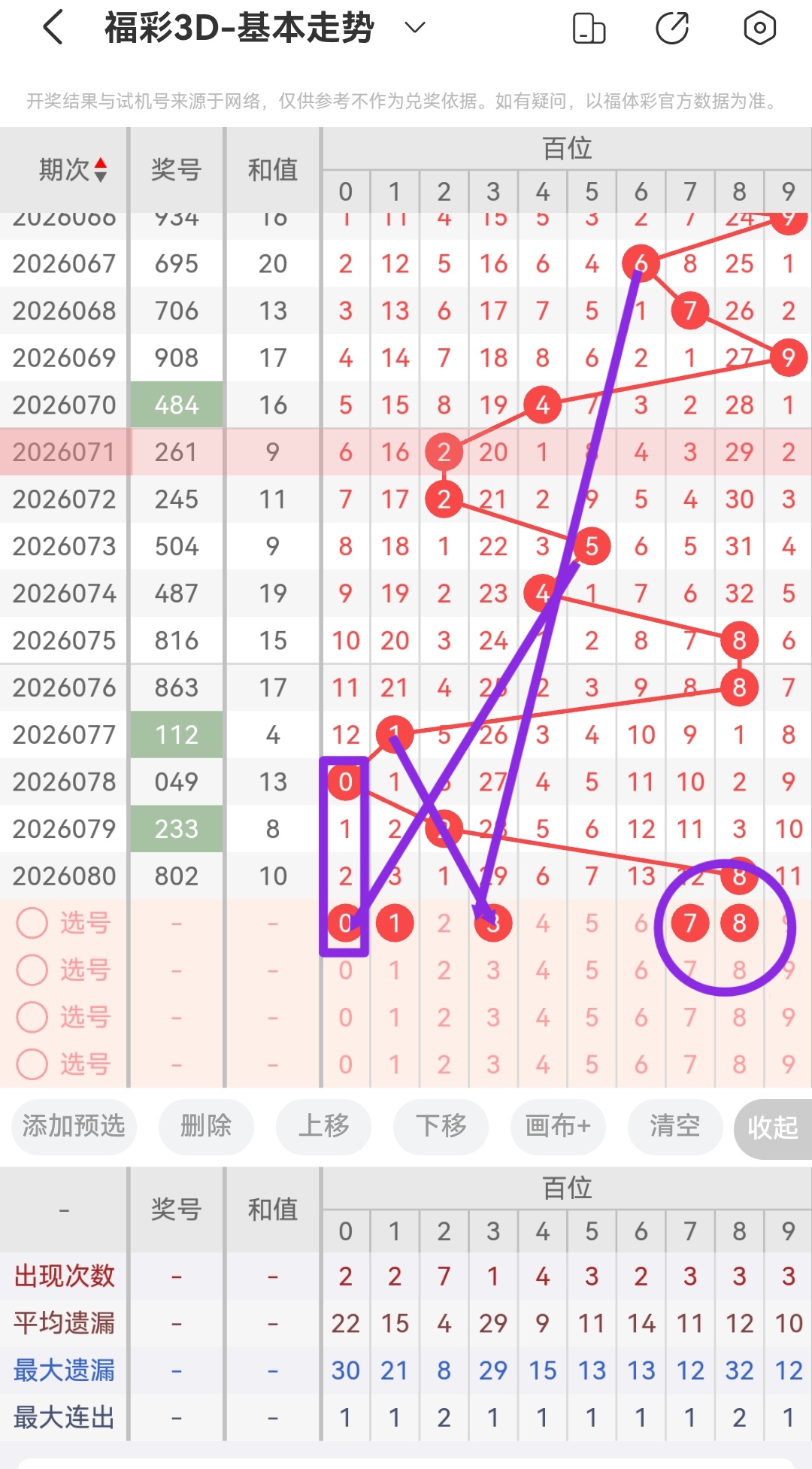Tap the back arrow to exit trend chart

click(50, 27)
